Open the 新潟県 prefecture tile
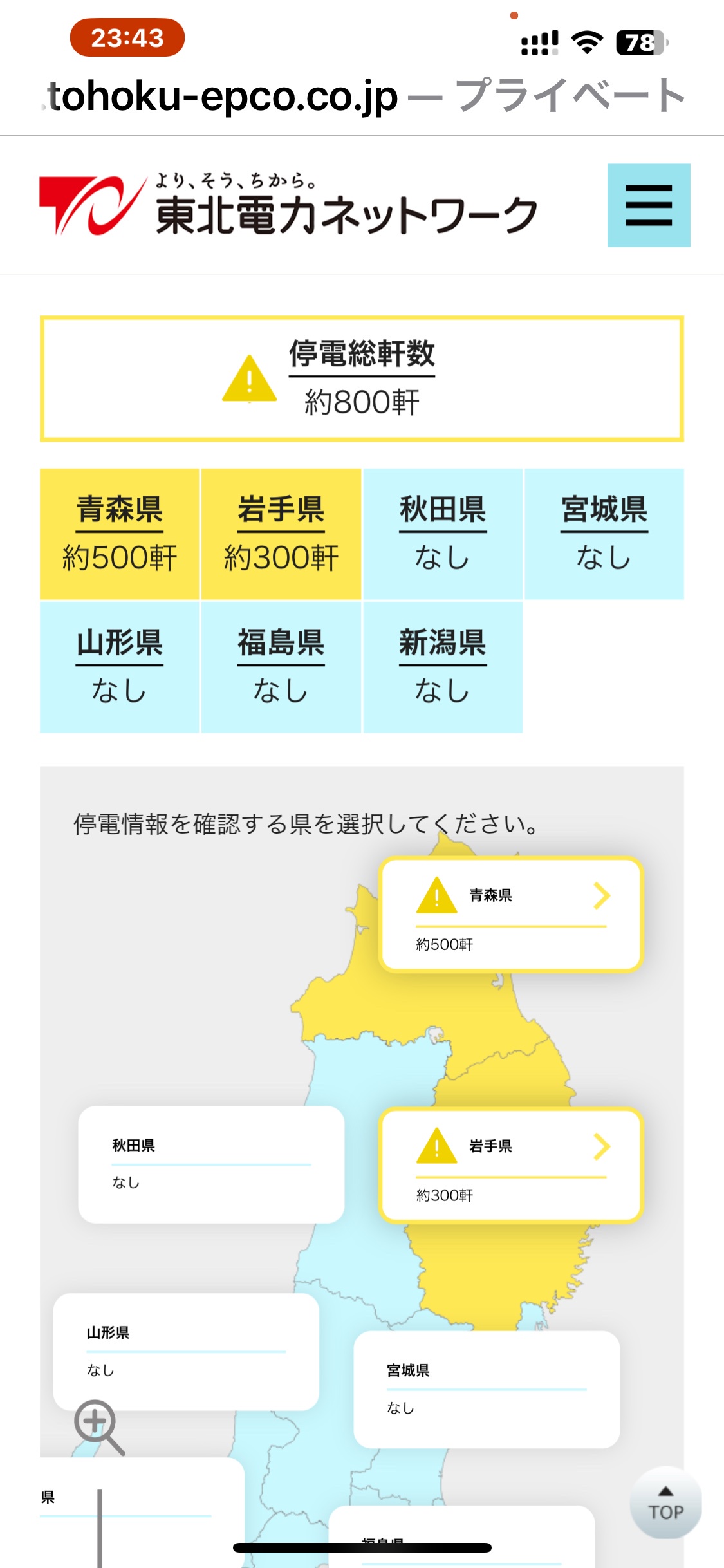Viewport: 724px width, 1568px height. point(443,666)
